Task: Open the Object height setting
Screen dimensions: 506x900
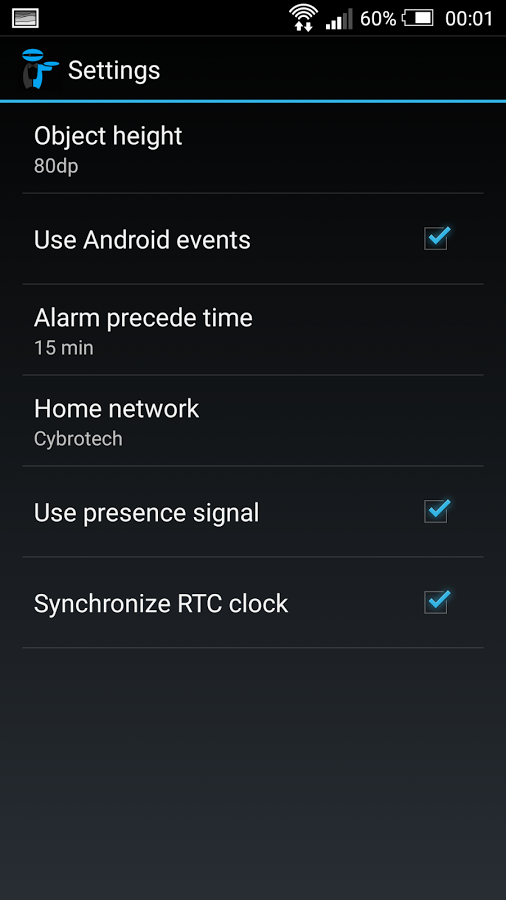Action: 253,148
